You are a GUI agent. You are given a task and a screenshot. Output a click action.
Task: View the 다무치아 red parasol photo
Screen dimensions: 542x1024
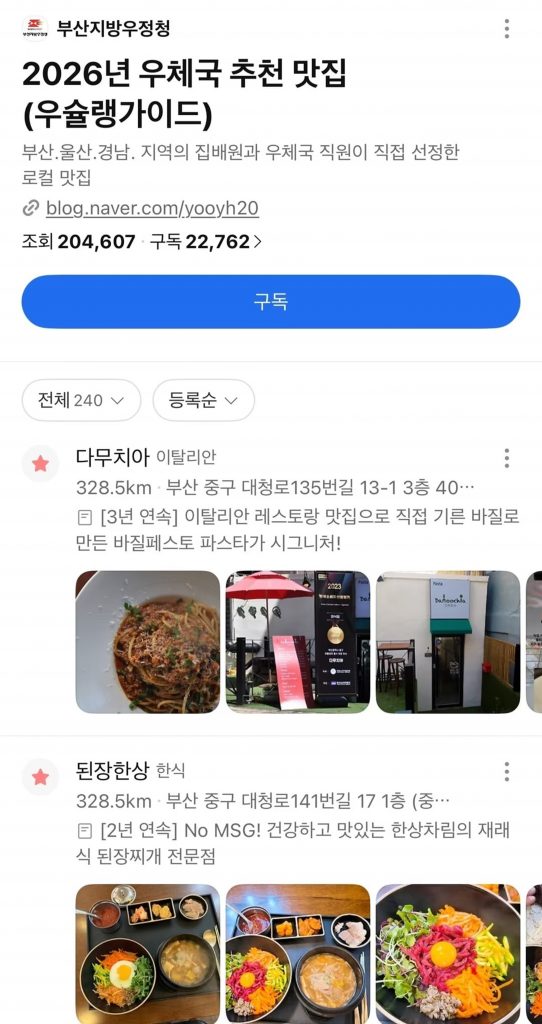(298, 642)
